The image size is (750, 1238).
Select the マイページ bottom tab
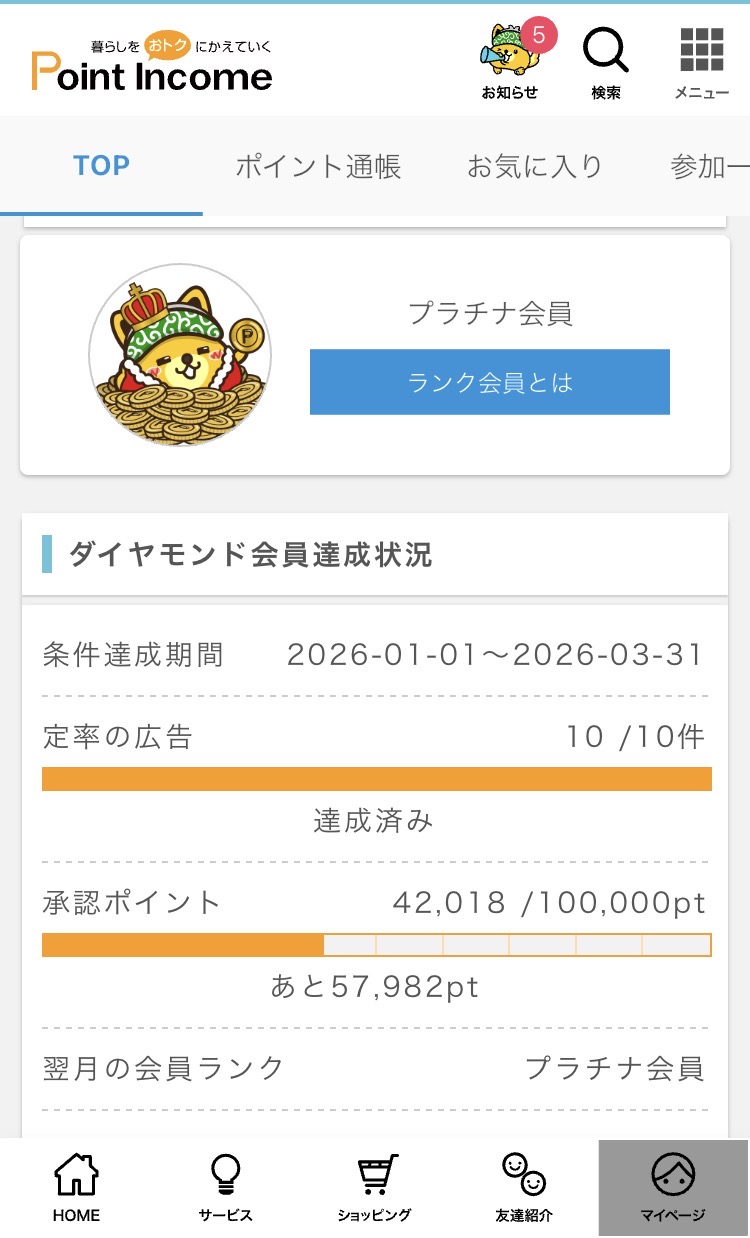click(673, 1188)
